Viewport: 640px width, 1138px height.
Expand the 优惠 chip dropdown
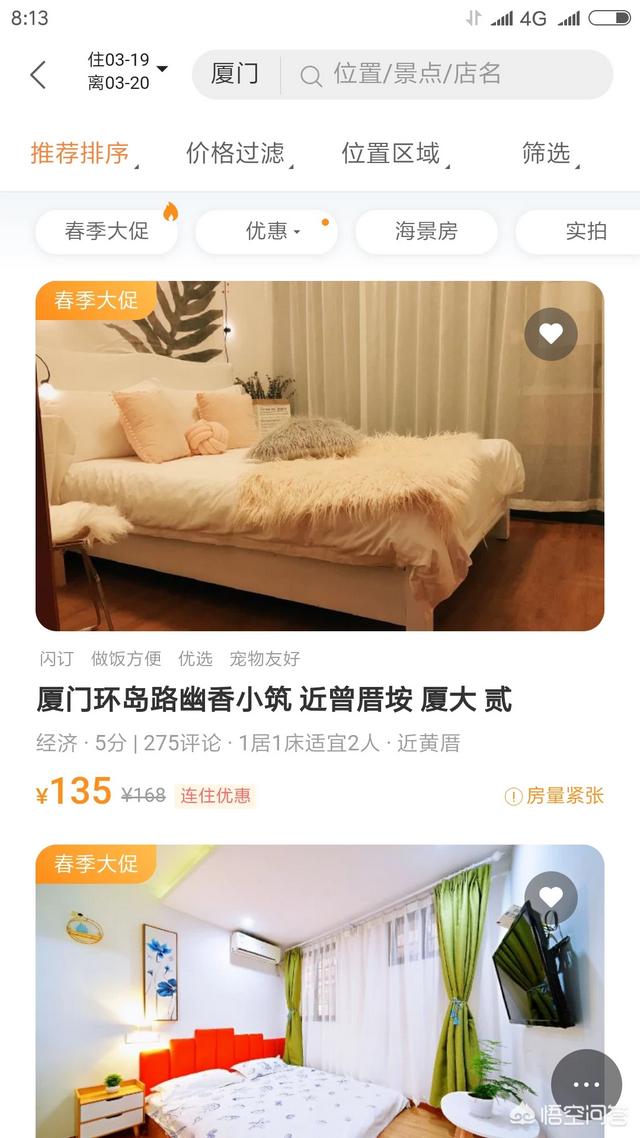click(x=267, y=231)
